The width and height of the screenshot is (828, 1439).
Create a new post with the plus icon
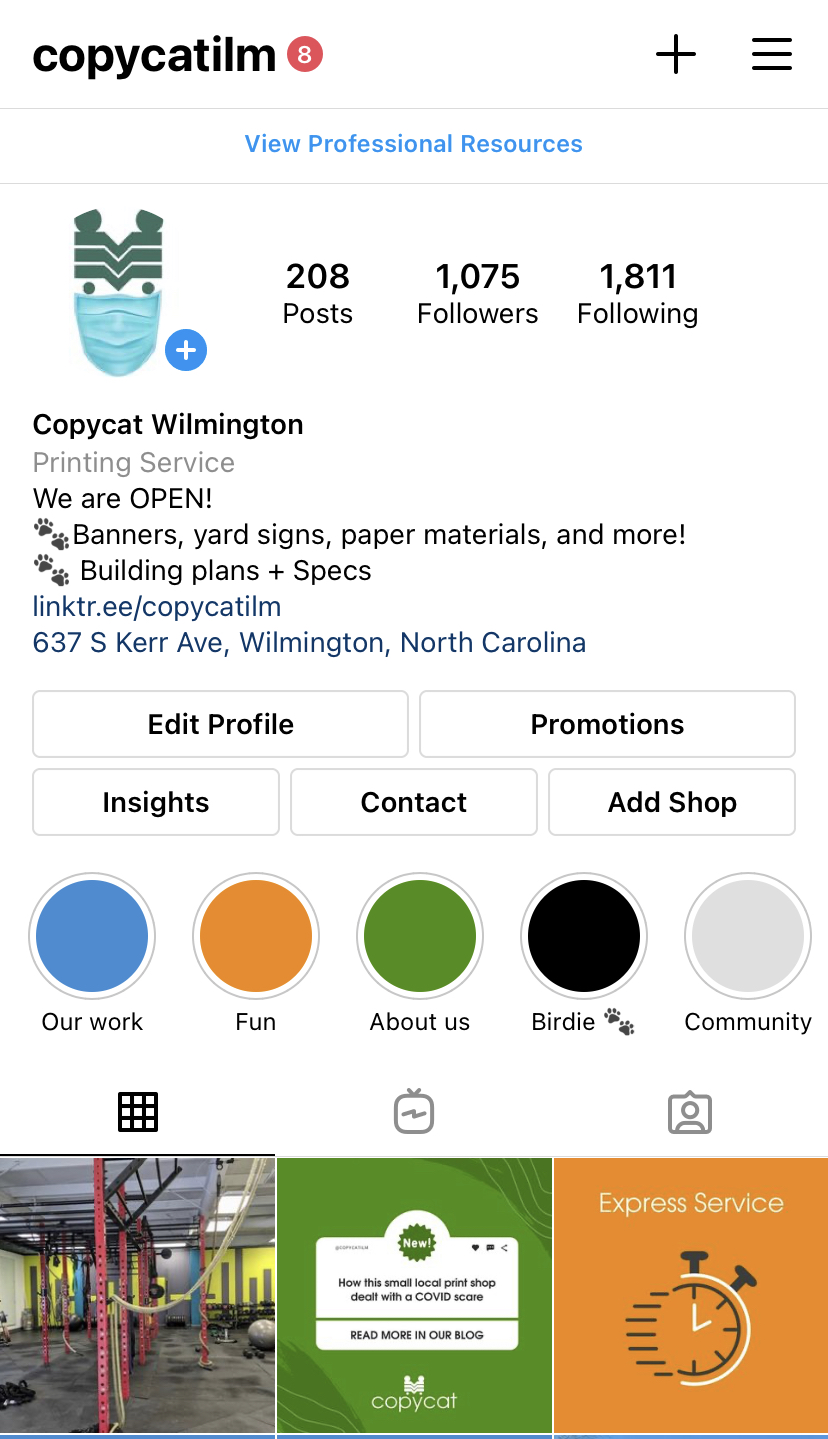click(676, 54)
